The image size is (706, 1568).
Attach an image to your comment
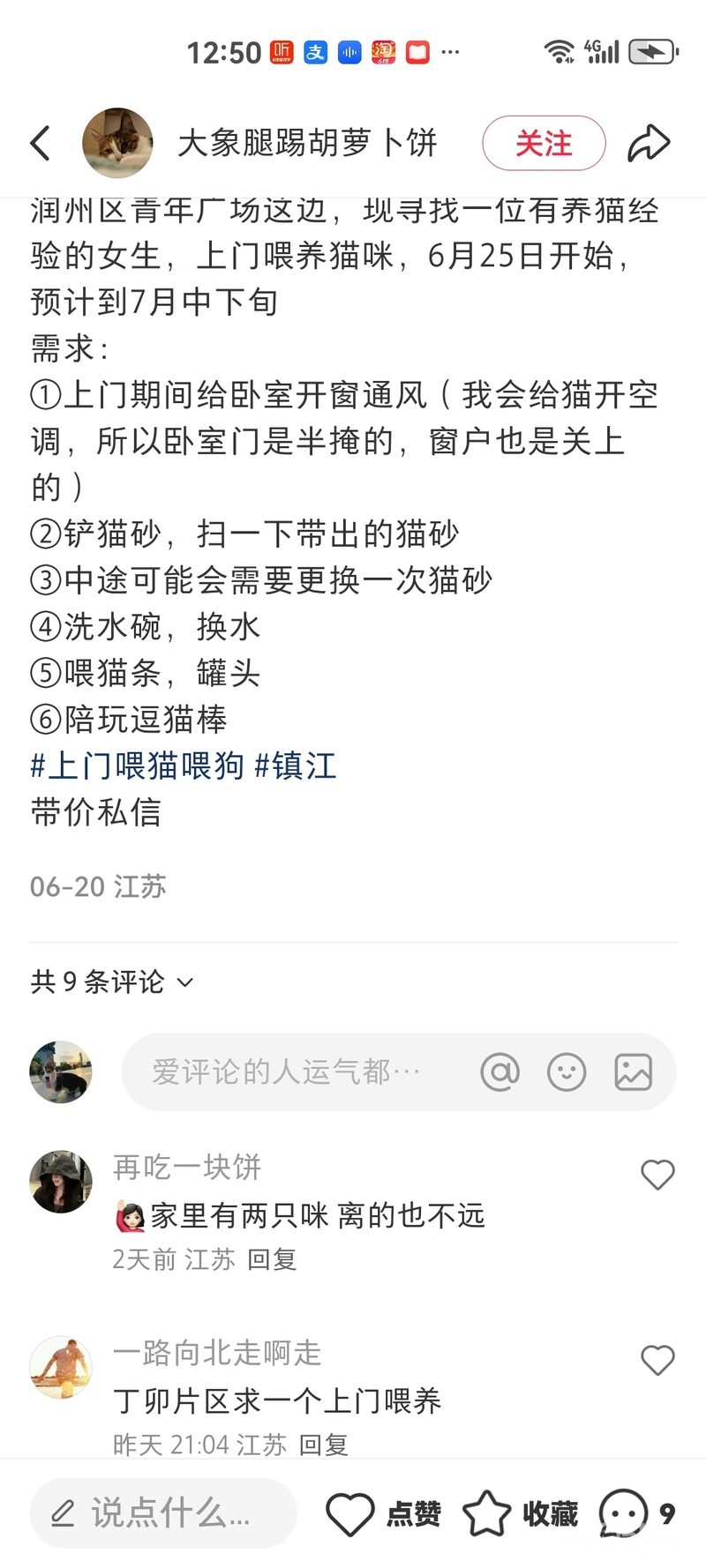click(x=634, y=1071)
